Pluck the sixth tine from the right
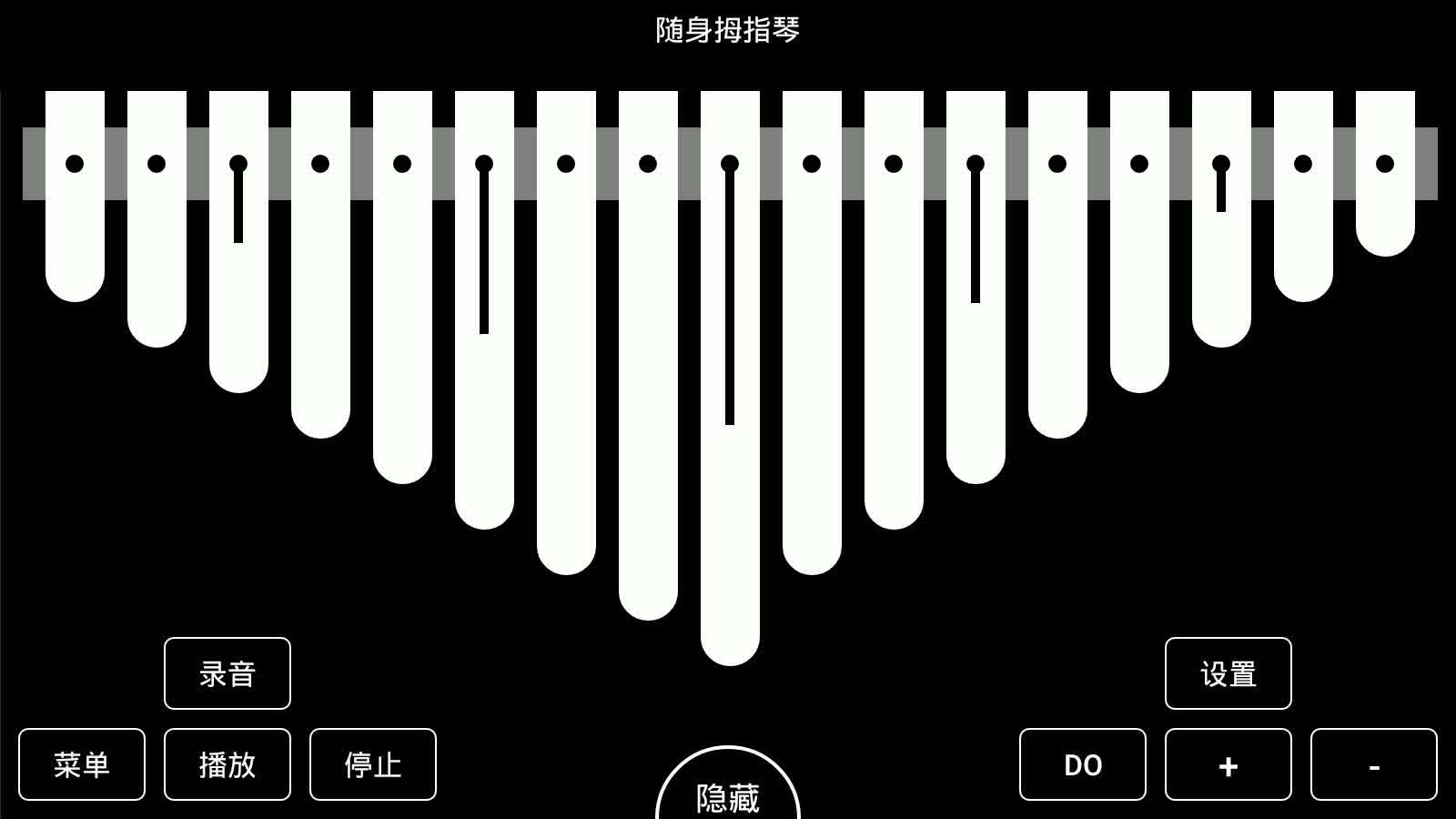The width and height of the screenshot is (1456, 819). coord(976,382)
